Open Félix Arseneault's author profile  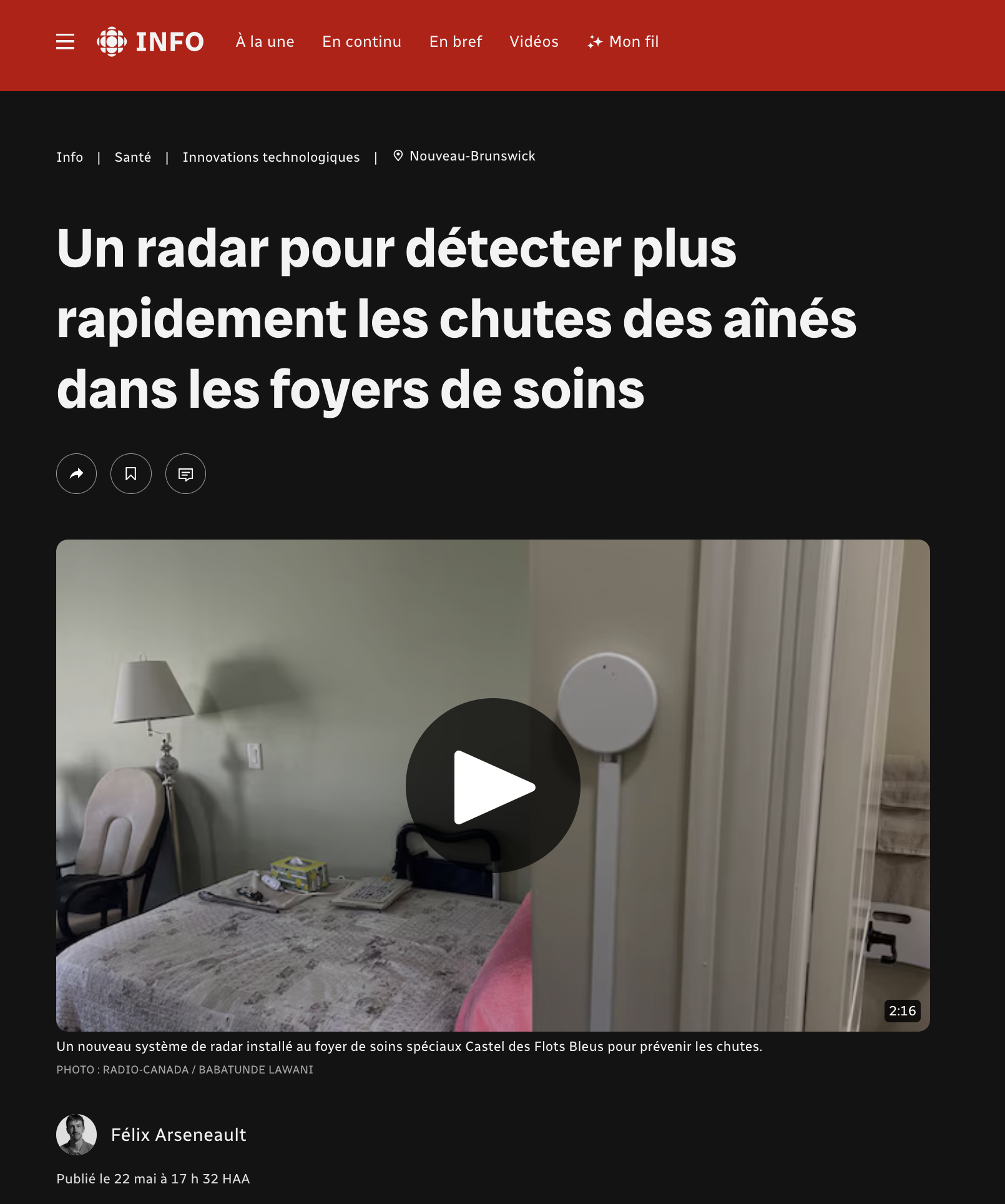[178, 1135]
